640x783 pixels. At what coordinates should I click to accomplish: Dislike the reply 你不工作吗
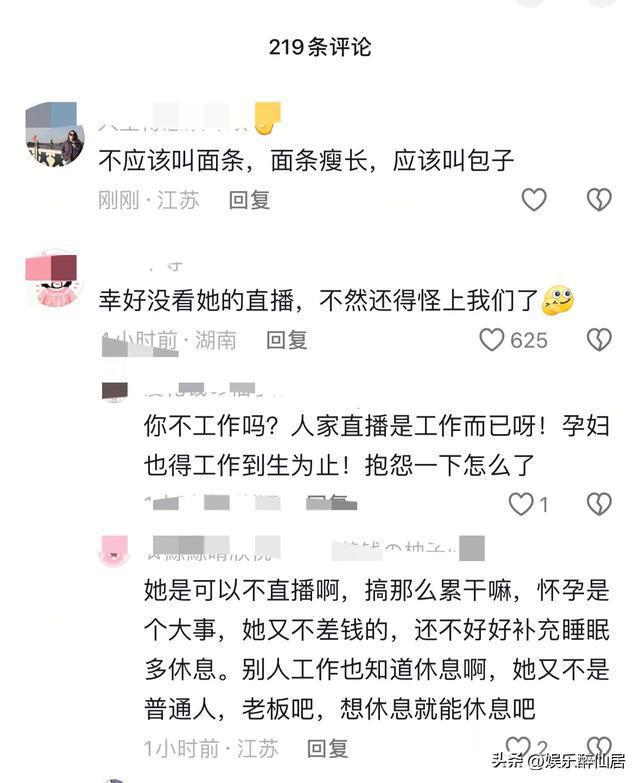pyautogui.click(x=598, y=504)
